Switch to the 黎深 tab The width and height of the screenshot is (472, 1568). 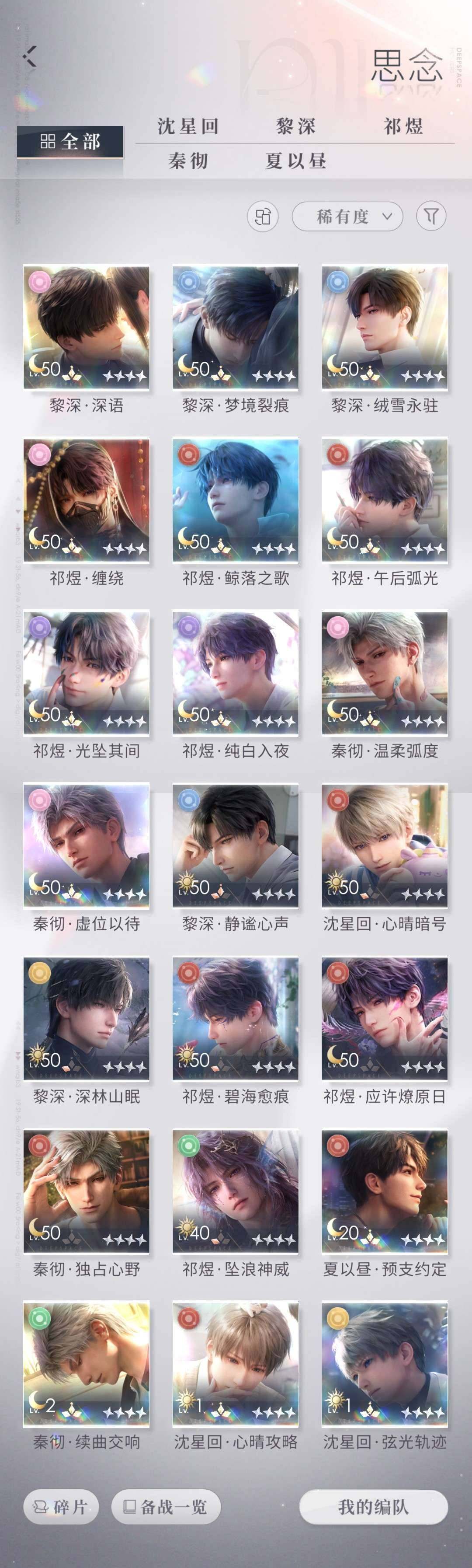pyautogui.click(x=296, y=126)
